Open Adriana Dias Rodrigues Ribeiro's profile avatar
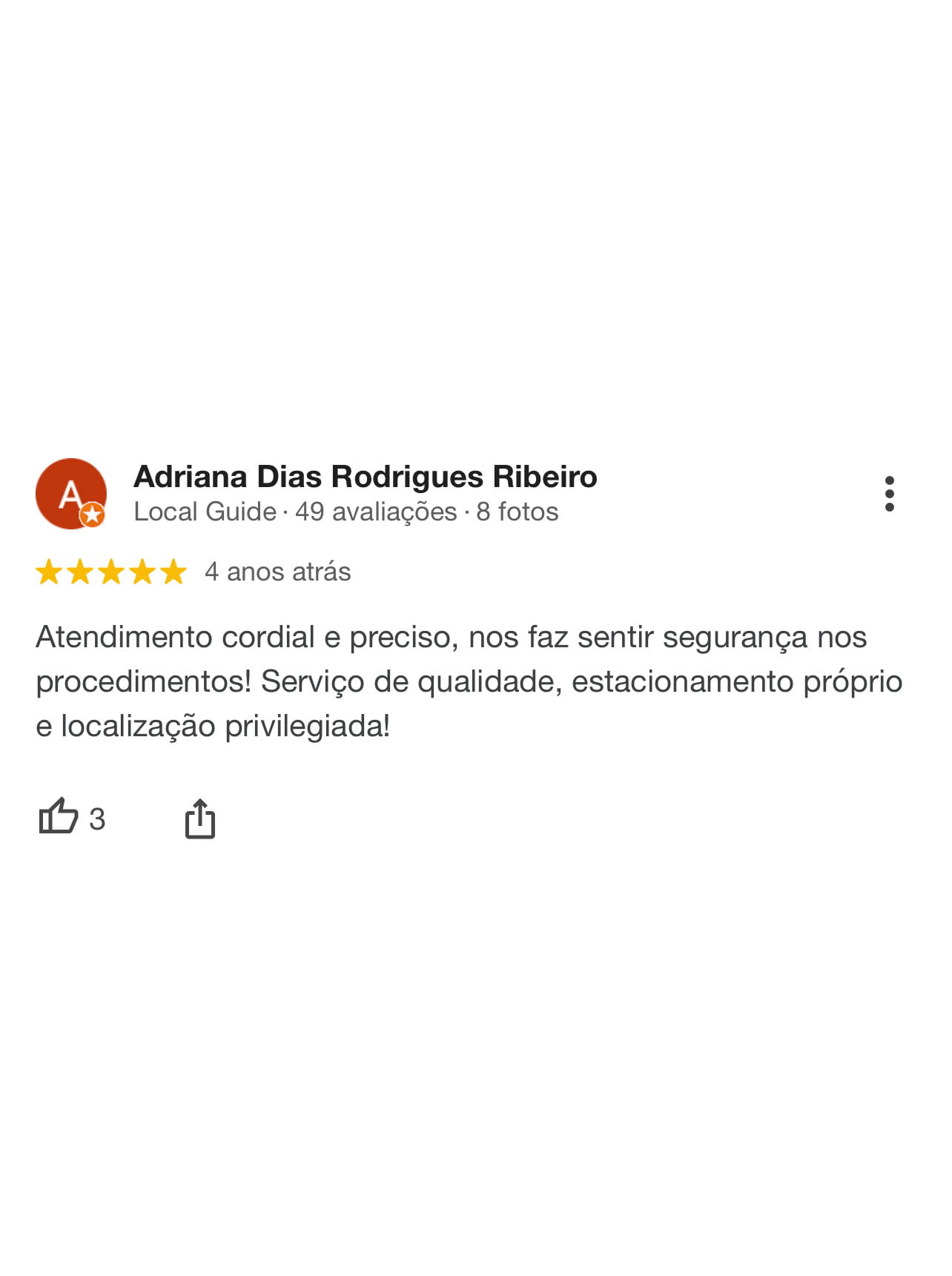The width and height of the screenshot is (952, 1276). 71,494
